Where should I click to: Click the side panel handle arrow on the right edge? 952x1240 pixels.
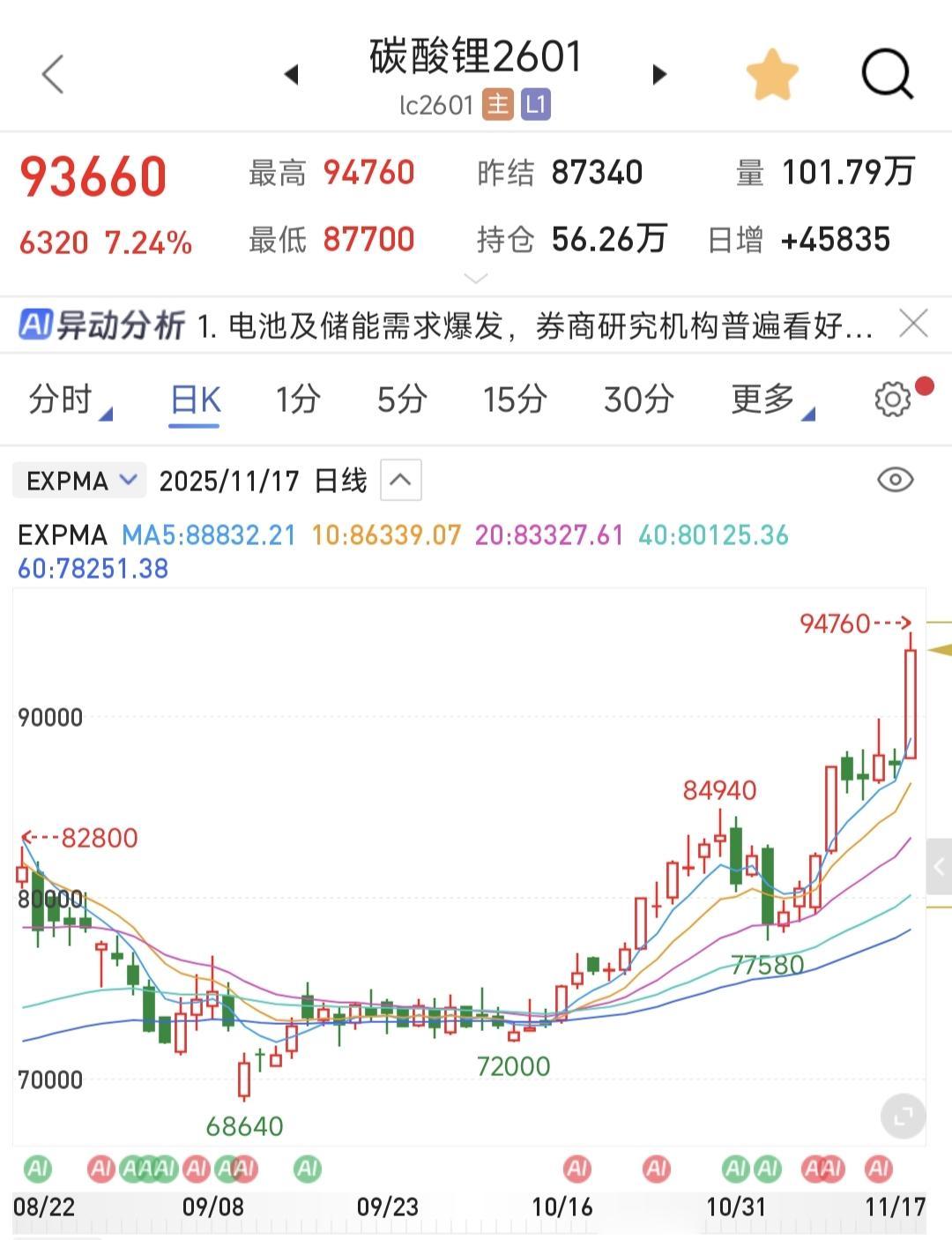938,867
